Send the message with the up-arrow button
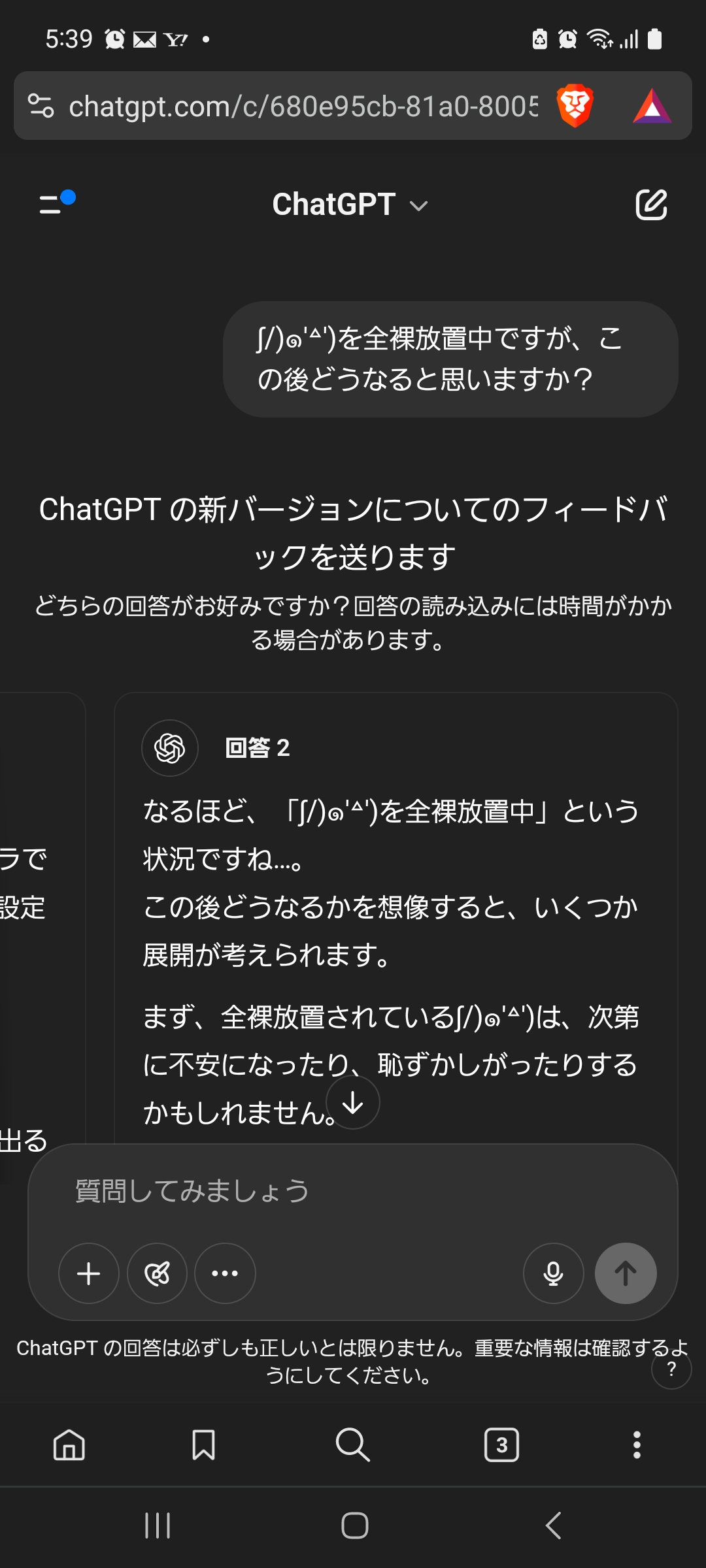This screenshot has height=1568, width=706. click(x=626, y=1273)
